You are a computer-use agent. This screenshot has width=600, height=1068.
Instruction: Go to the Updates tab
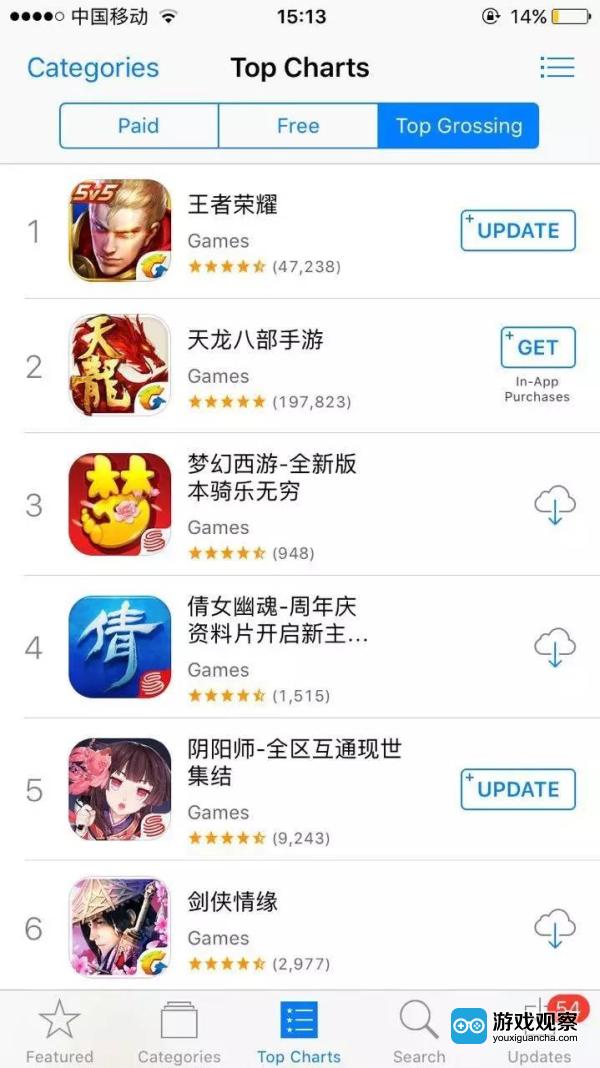click(x=539, y=1032)
